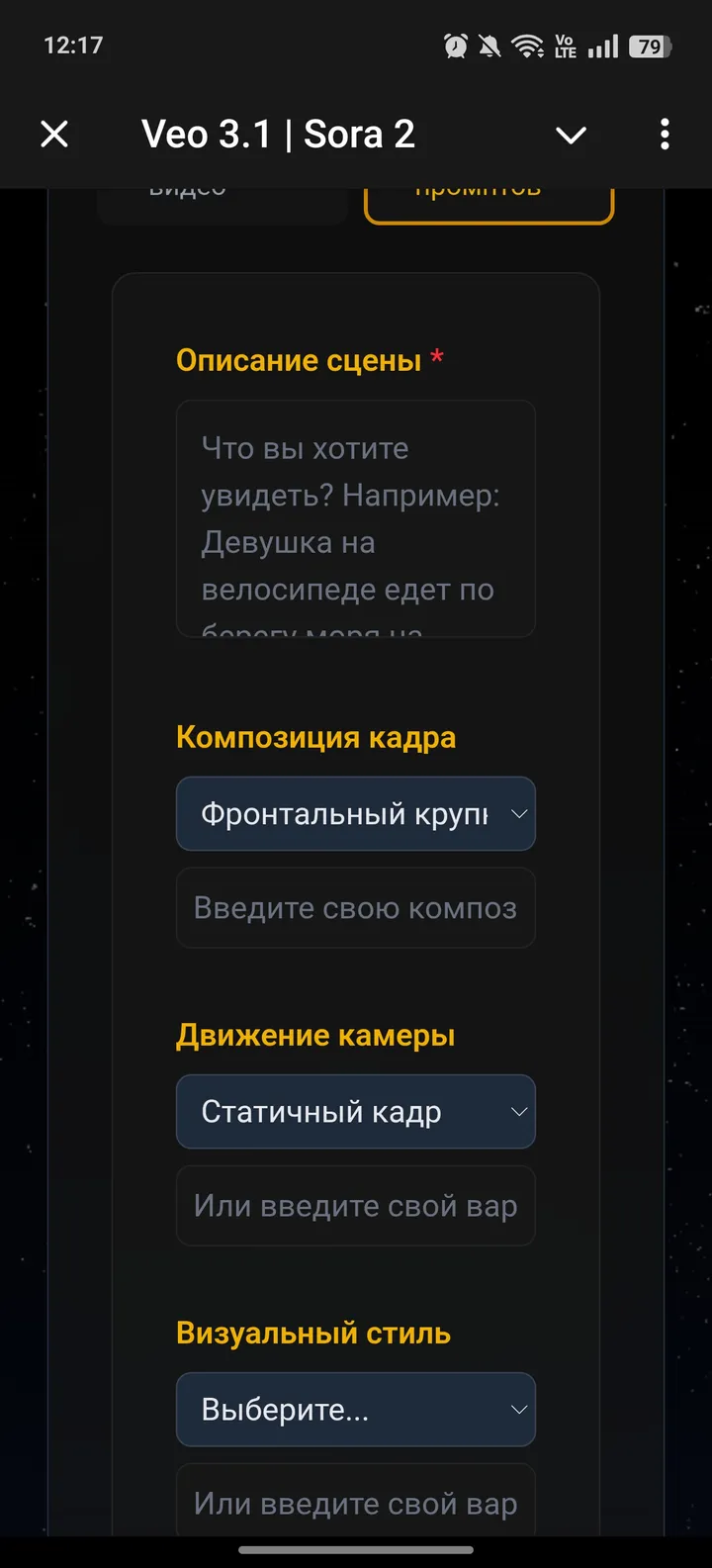Open the Композиция кадра dropdown showing Фронтальный

(x=355, y=813)
